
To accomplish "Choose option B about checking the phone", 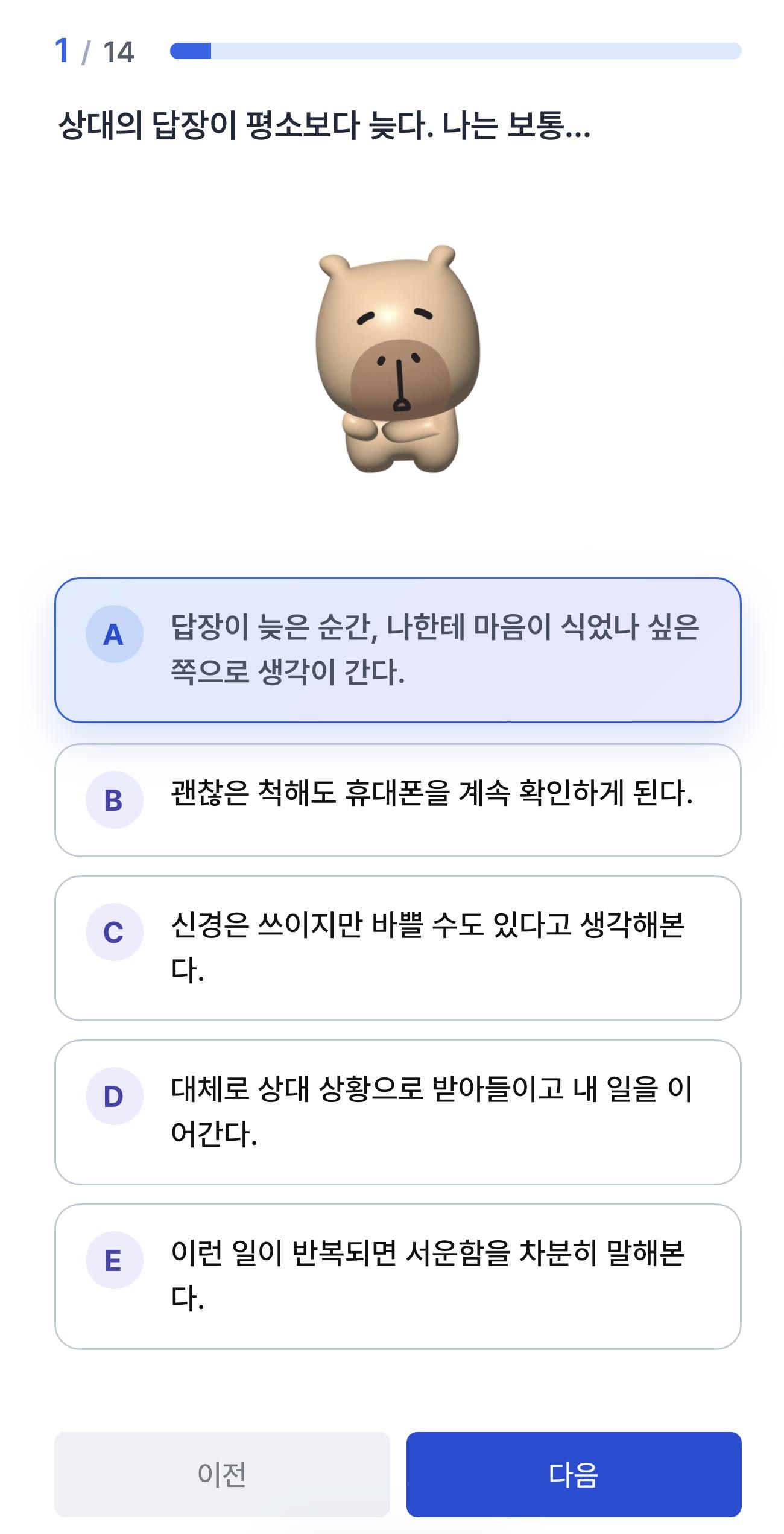I will click(x=397, y=799).
